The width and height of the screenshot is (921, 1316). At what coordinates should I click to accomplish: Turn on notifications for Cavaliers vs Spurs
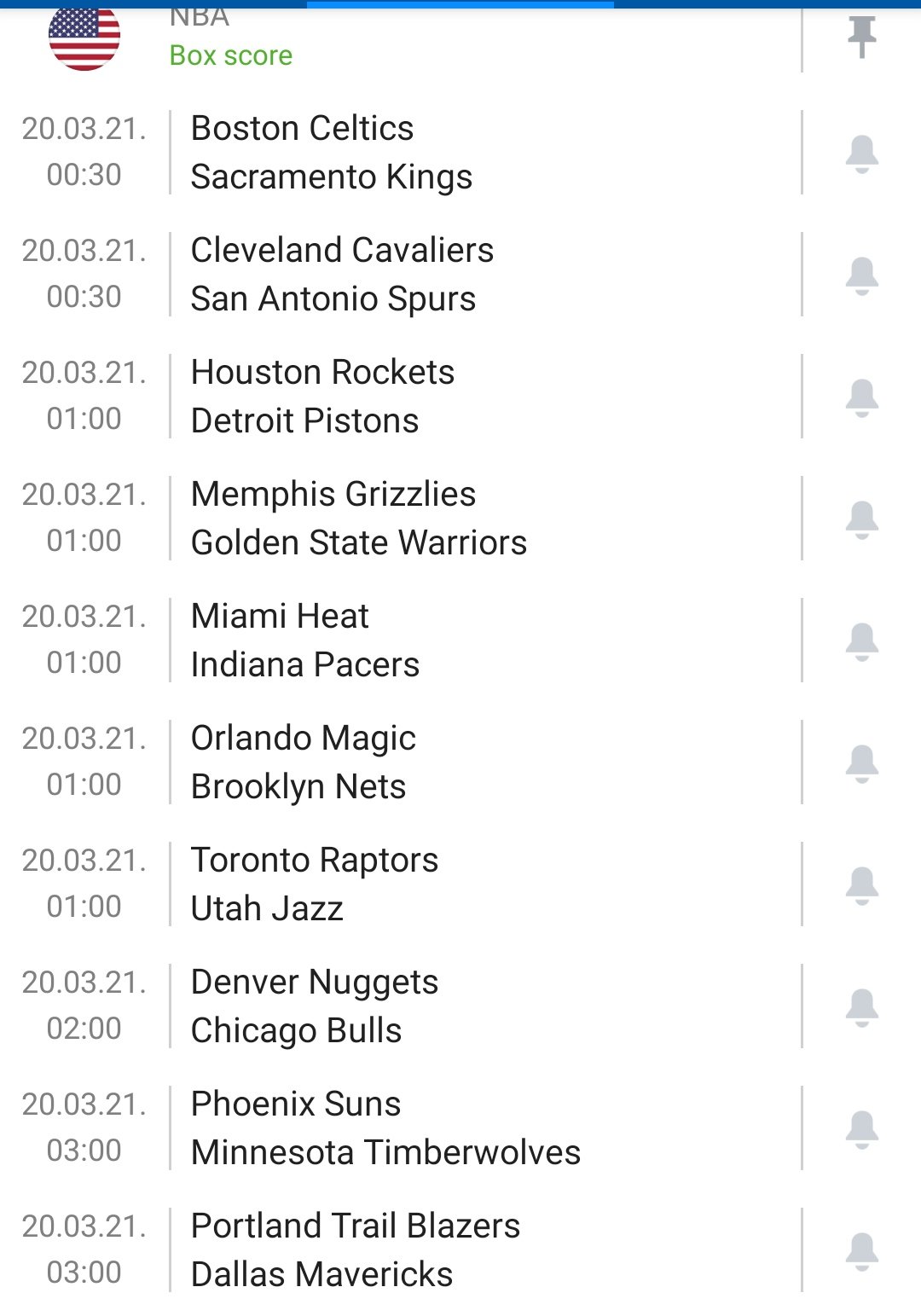click(x=861, y=275)
